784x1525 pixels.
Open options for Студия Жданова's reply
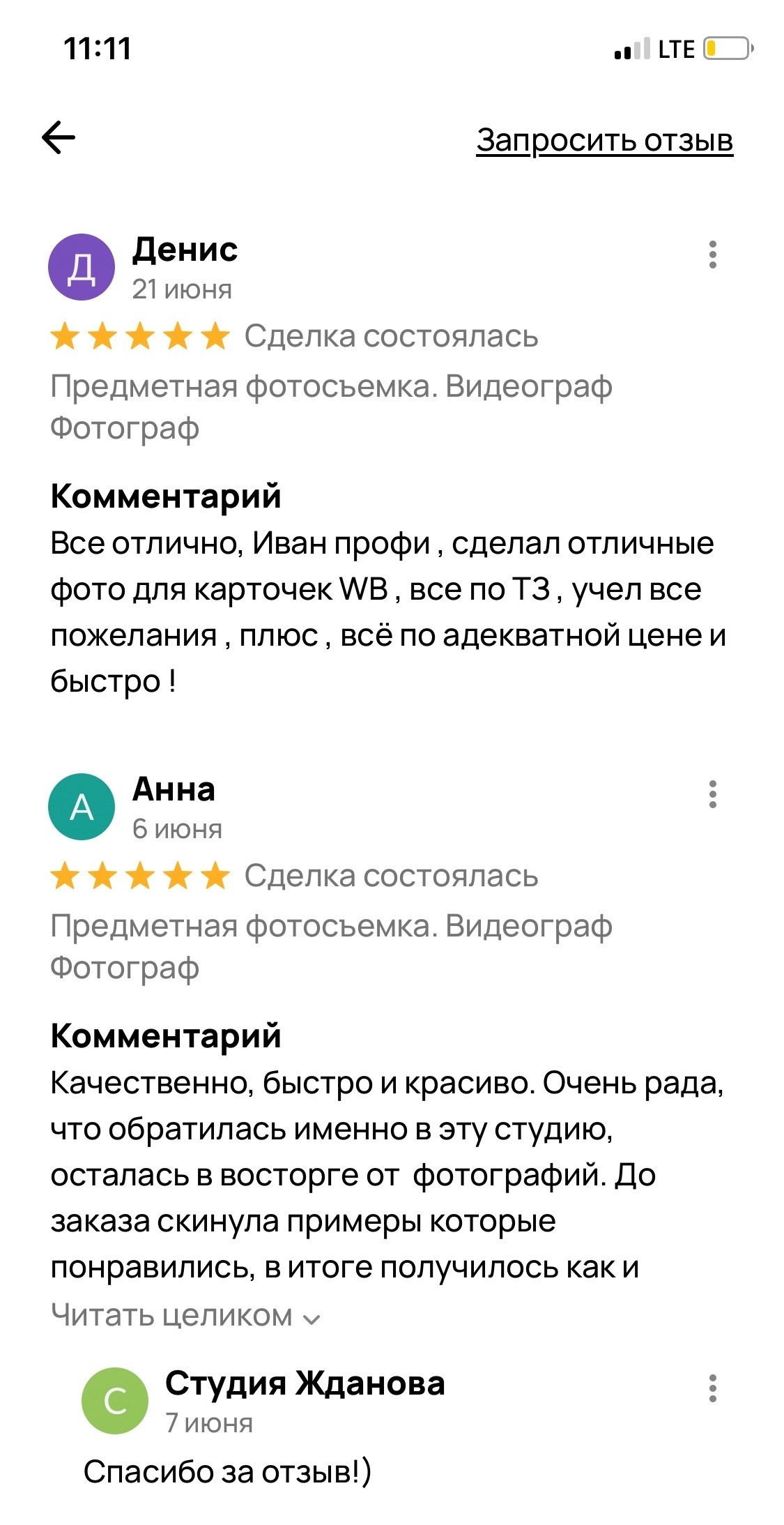point(712,1388)
